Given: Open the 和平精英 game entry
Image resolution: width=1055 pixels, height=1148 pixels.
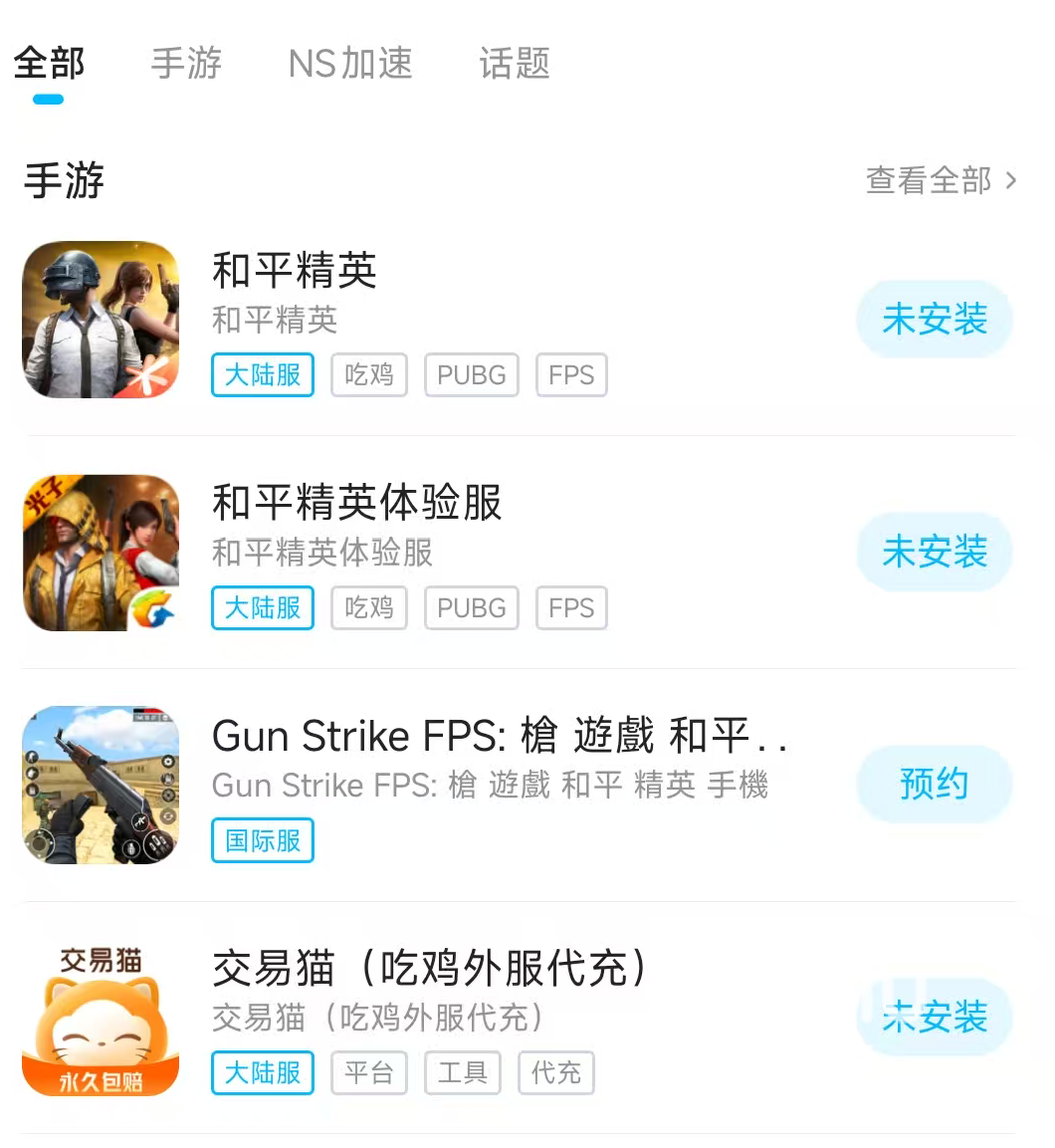Looking at the screenshot, I should click(x=295, y=271).
